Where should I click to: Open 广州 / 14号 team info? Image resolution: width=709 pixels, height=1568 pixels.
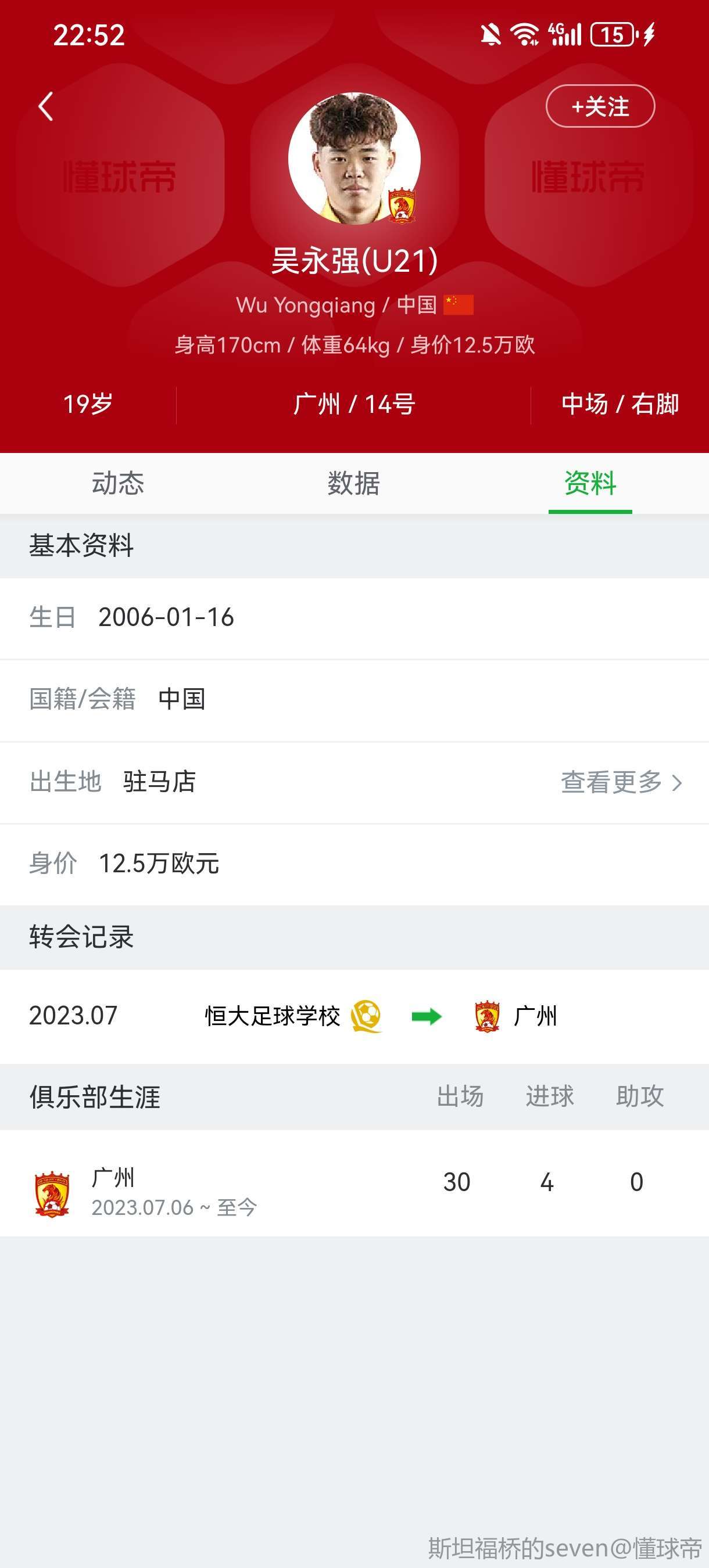tap(354, 404)
